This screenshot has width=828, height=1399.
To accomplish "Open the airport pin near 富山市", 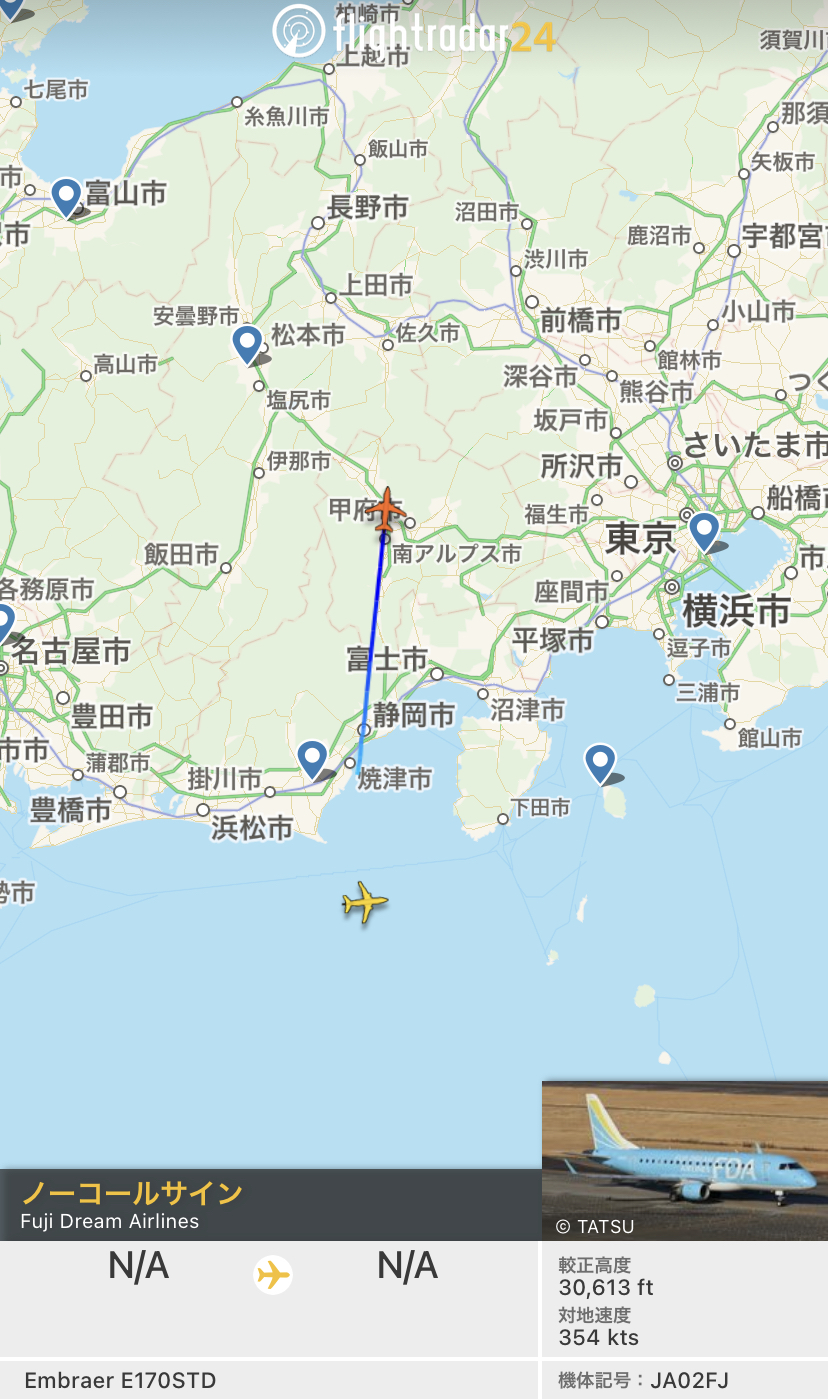I will [66, 197].
